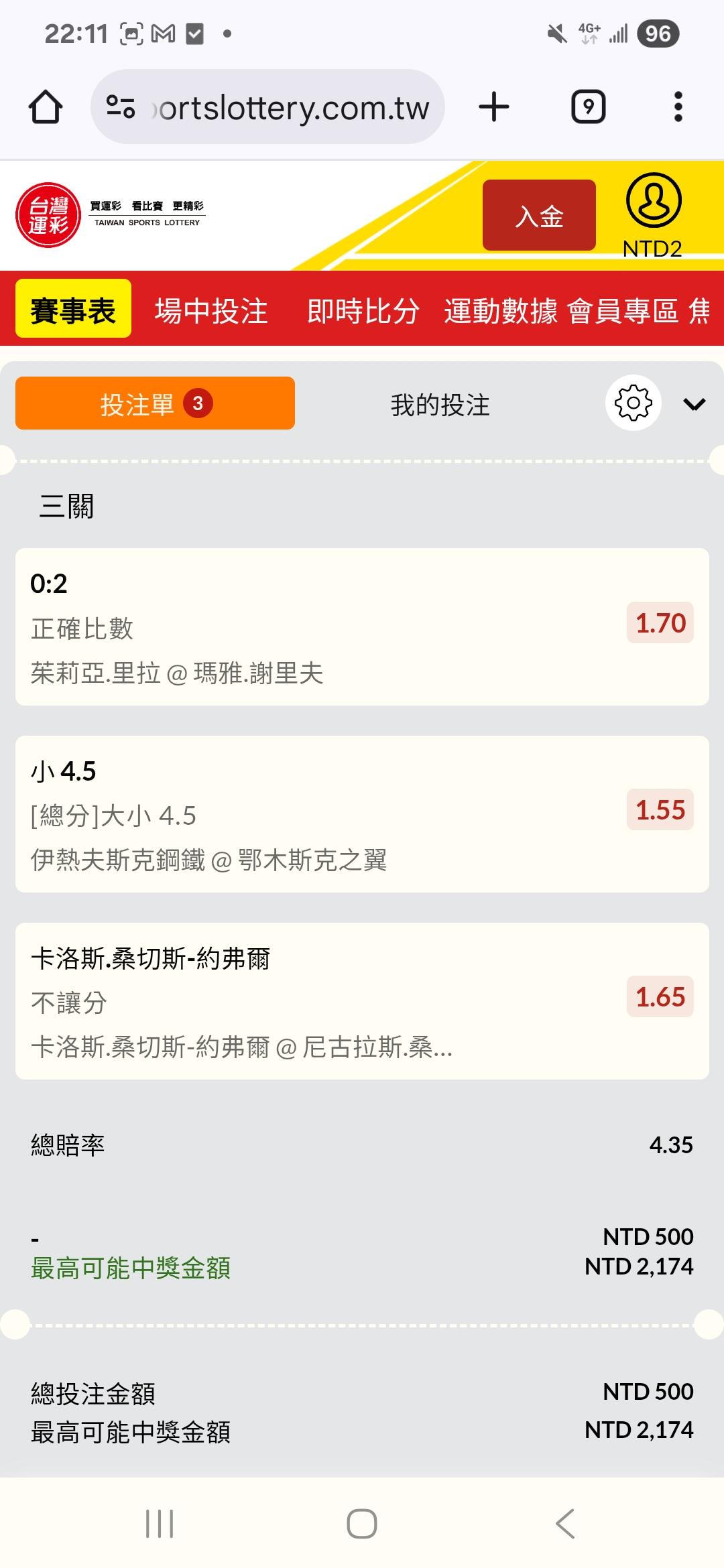Open the member account icon
Image resolution: width=724 pixels, height=1568 pixels.
654,201
